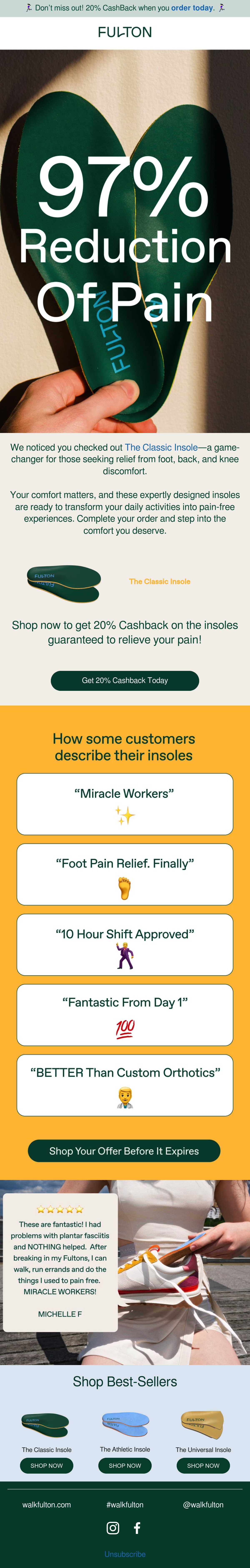Tap 'Get 20% Cashback Today' button
The image size is (250, 1568).
click(x=125, y=680)
